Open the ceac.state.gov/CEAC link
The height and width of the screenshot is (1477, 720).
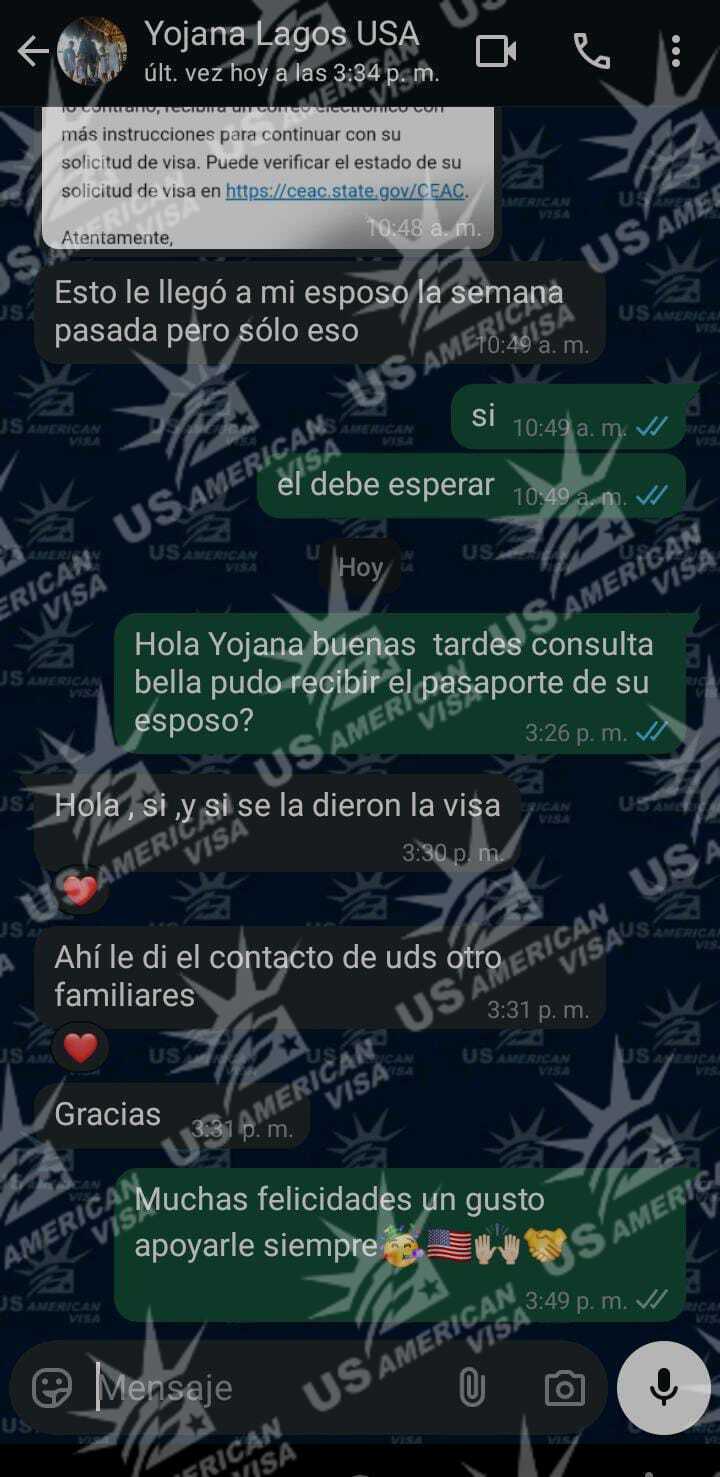(x=346, y=191)
